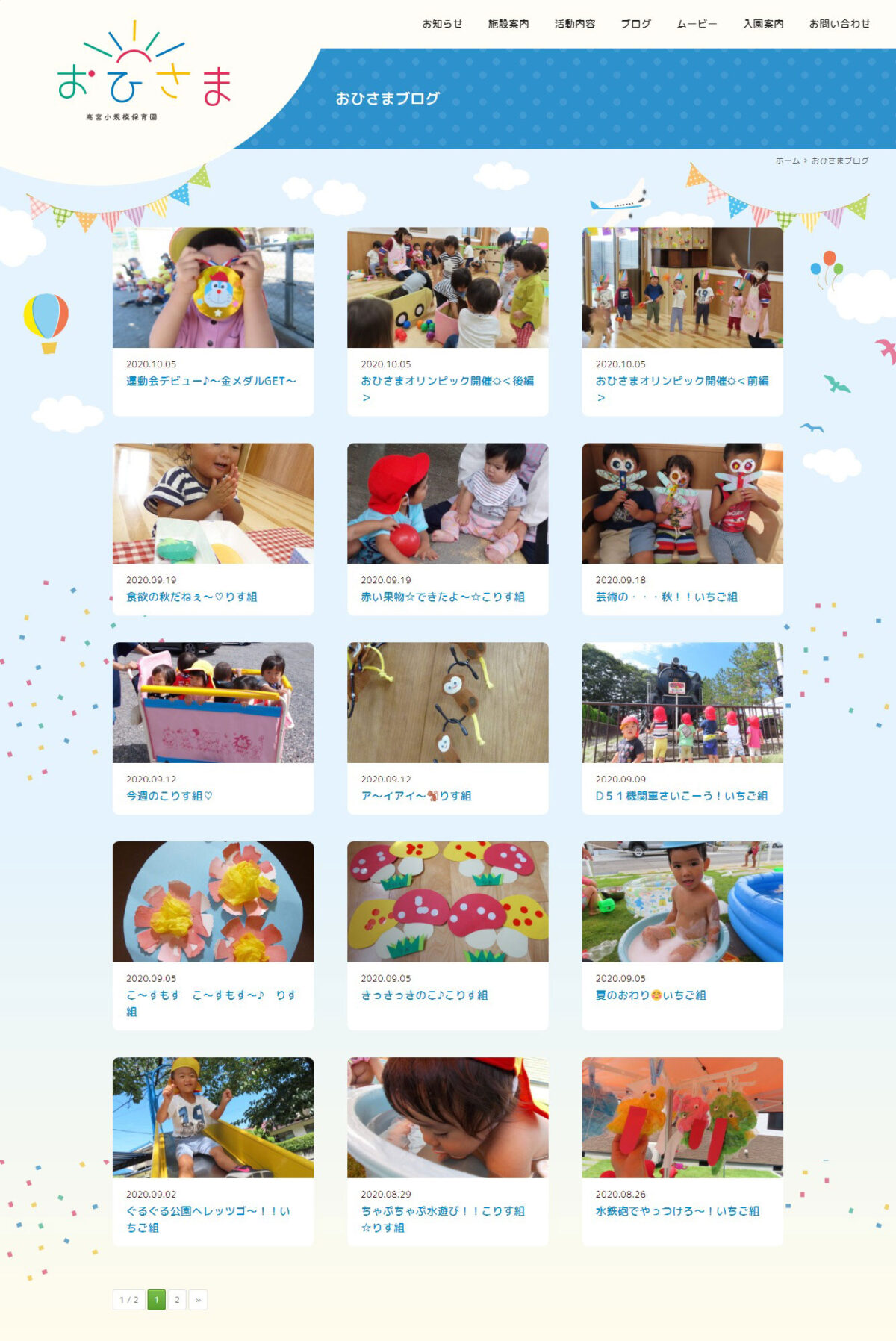Open the きっきっきのこ♪こりす組 post

[x=424, y=995]
